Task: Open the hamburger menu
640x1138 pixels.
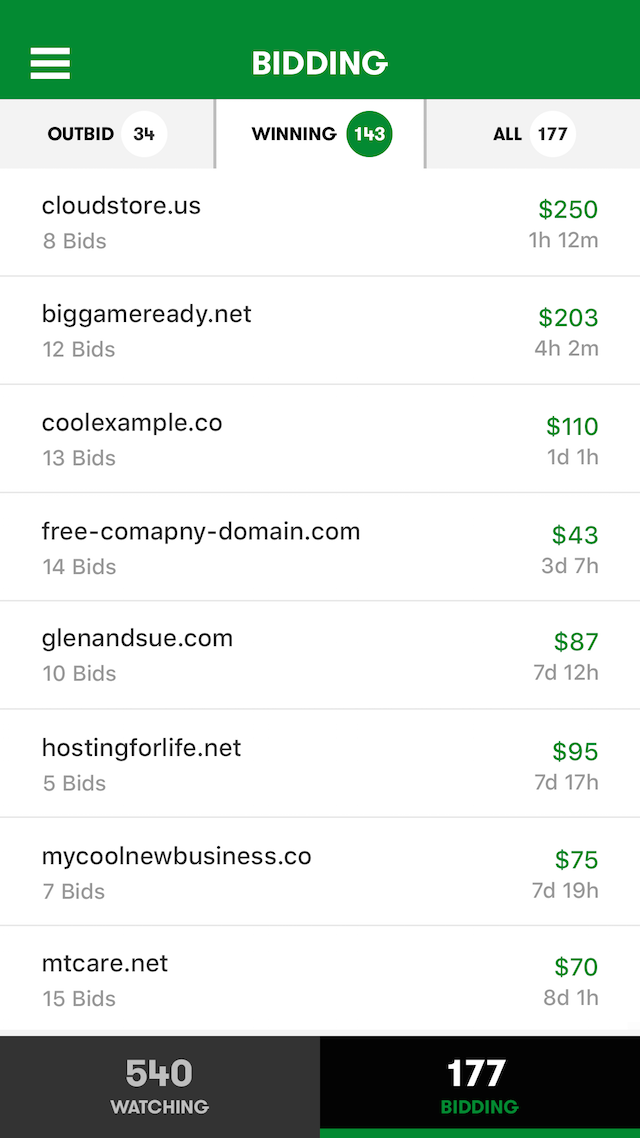Action: 50,63
